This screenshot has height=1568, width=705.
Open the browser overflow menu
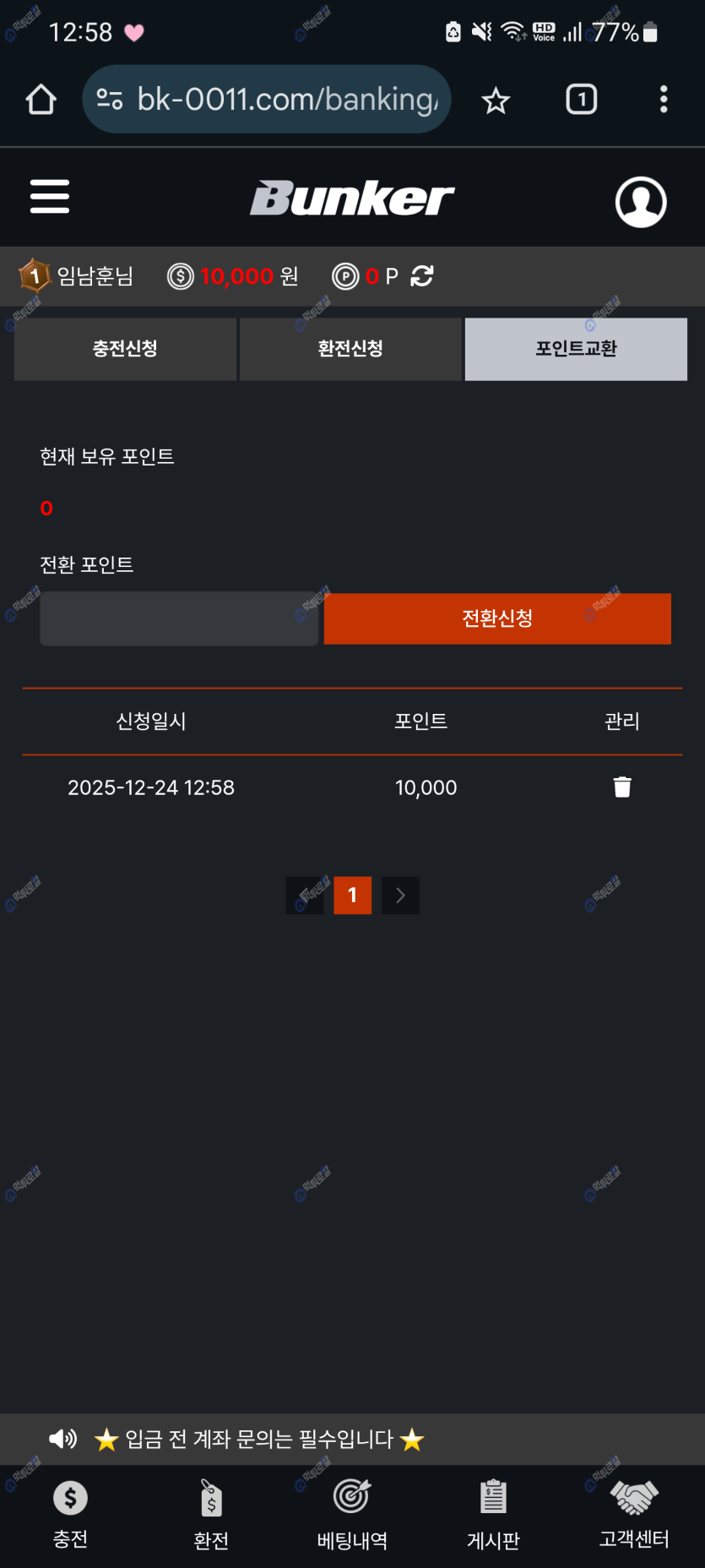click(664, 100)
